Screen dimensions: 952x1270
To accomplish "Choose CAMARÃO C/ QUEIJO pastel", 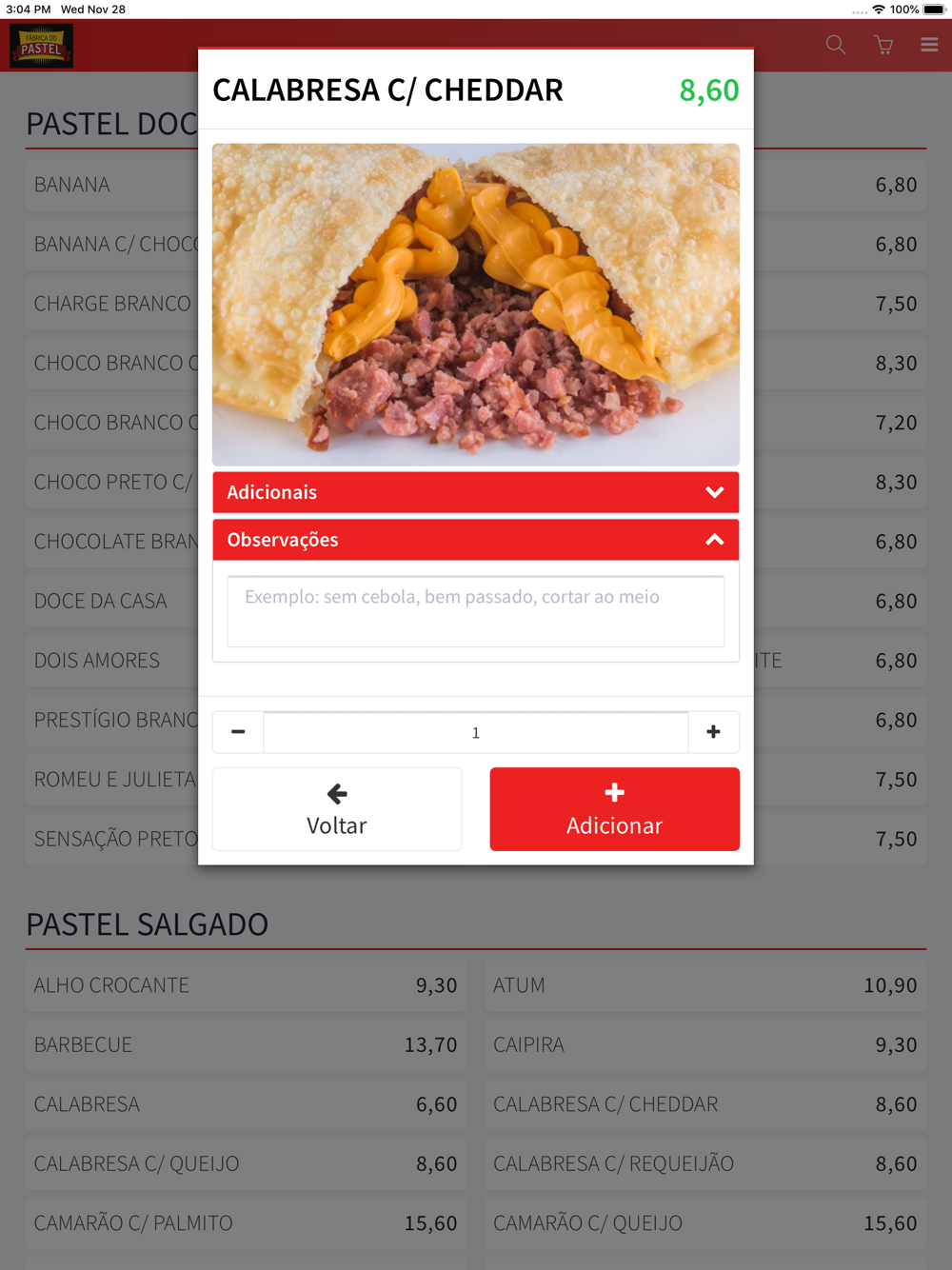I will point(705,1223).
